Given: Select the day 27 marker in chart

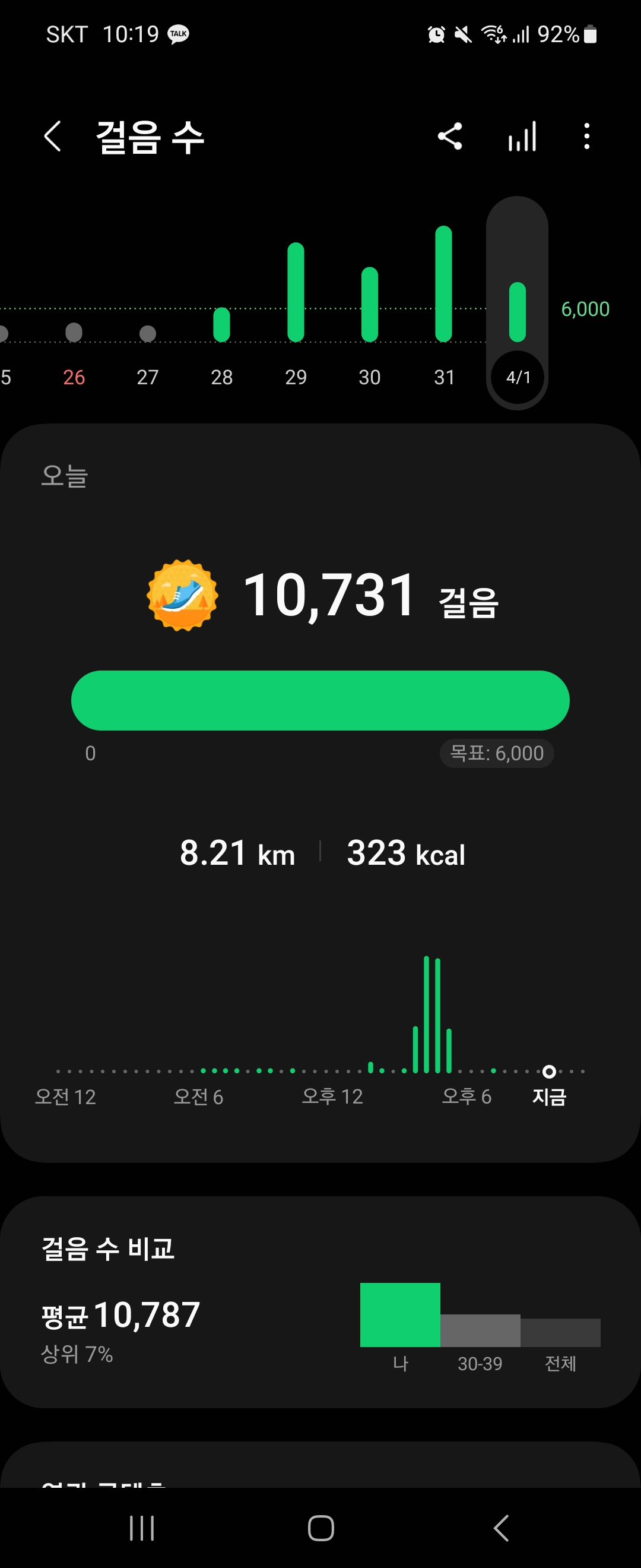Looking at the screenshot, I should tap(148, 334).
